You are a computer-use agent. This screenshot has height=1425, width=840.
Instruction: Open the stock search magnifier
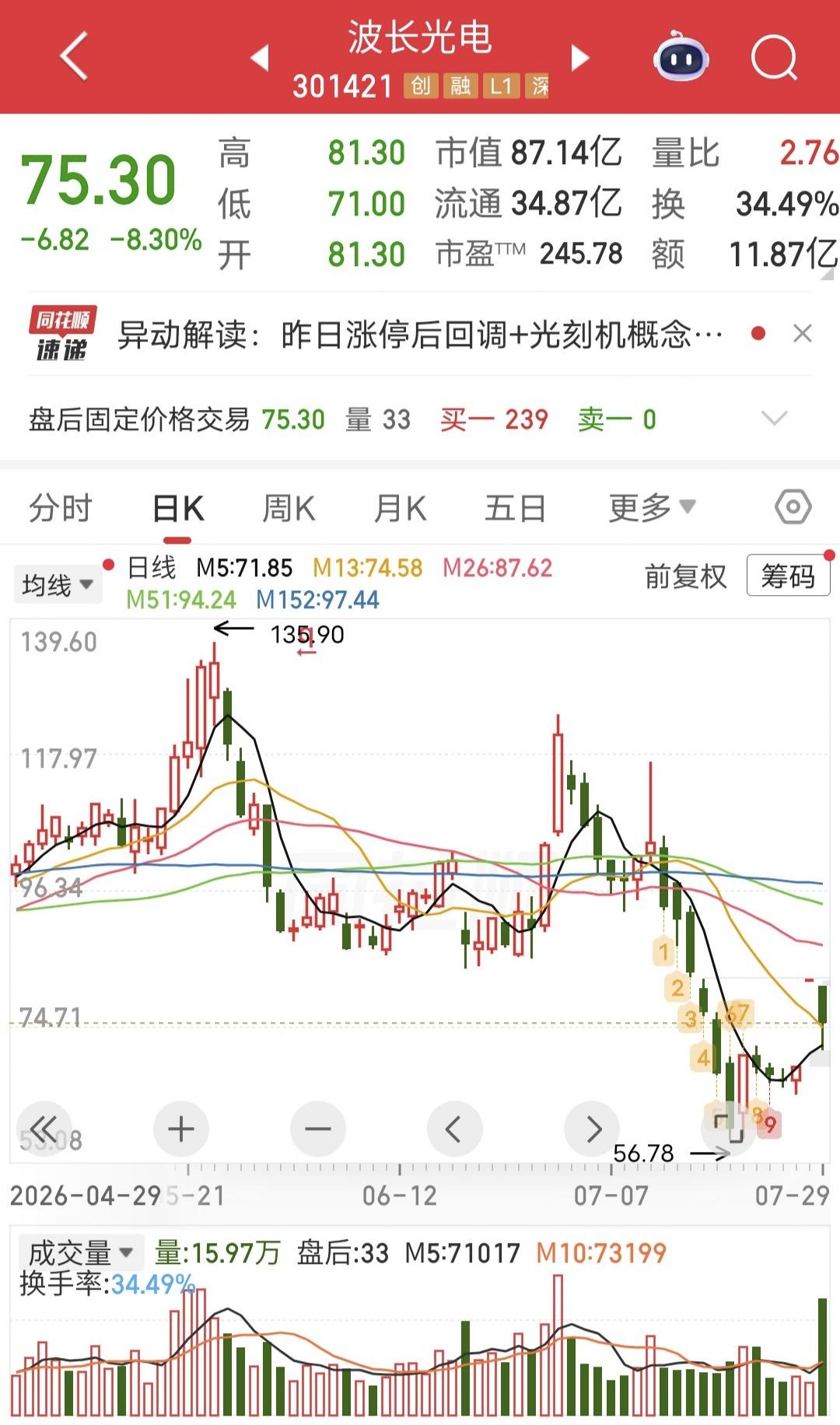[x=775, y=58]
